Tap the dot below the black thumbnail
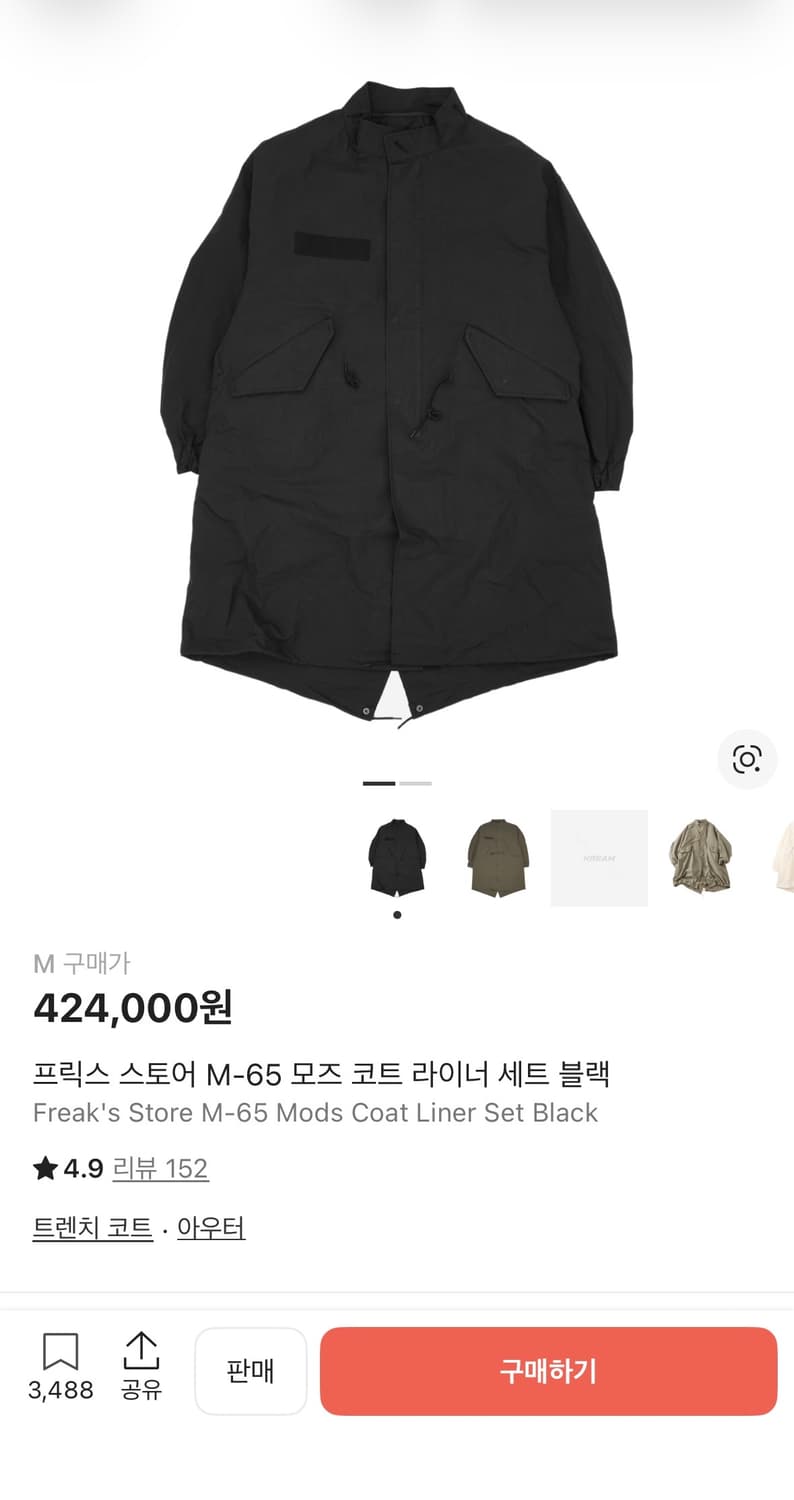794x1500 pixels. [x=397, y=913]
